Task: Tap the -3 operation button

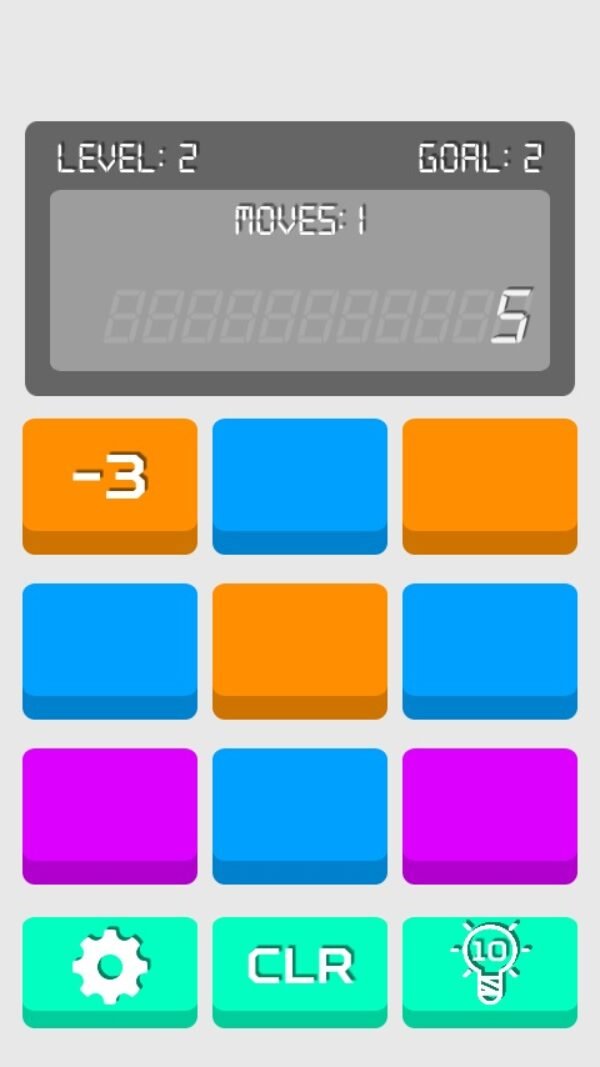Action: [x=110, y=478]
